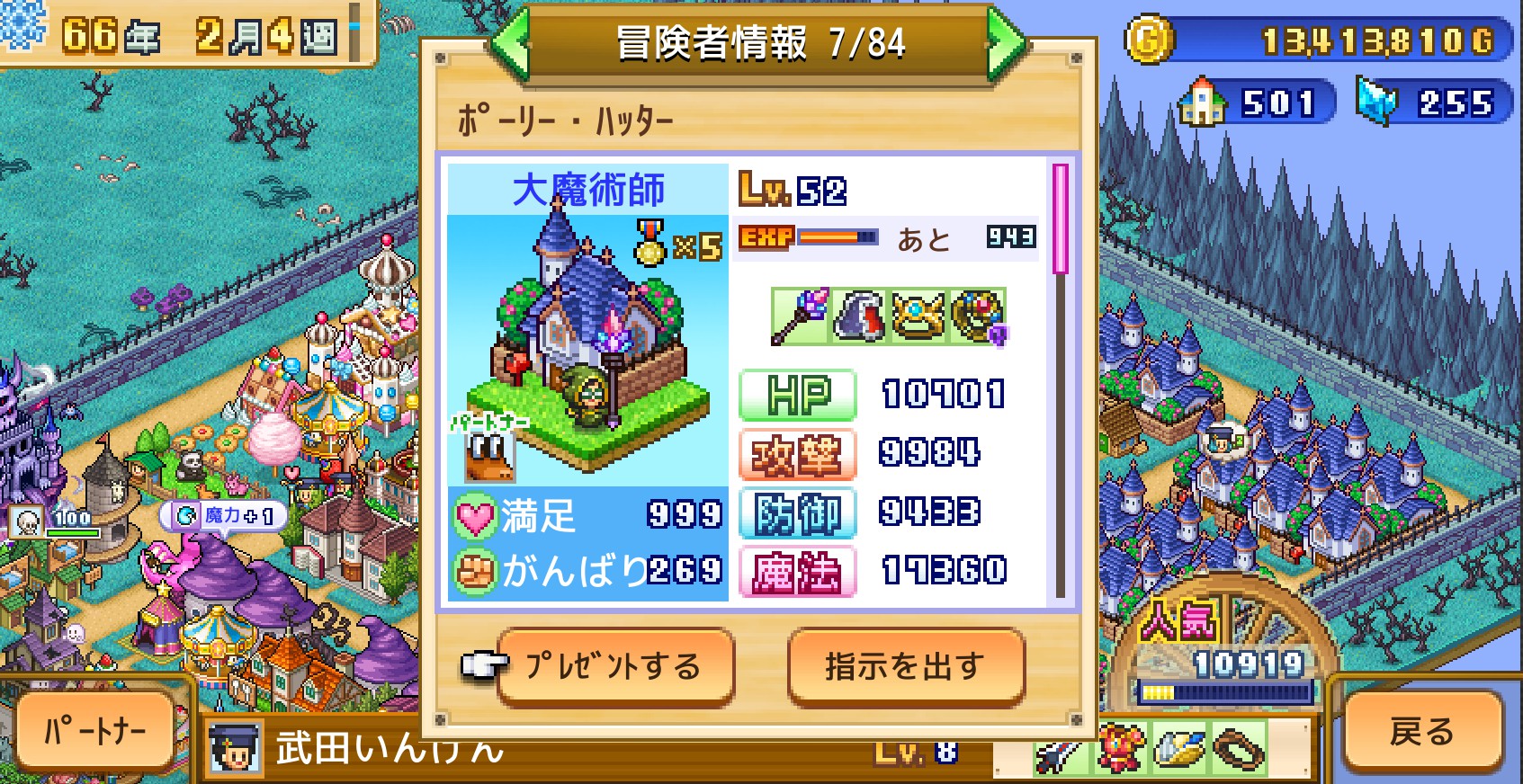Open the パートナー menu

[x=95, y=731]
